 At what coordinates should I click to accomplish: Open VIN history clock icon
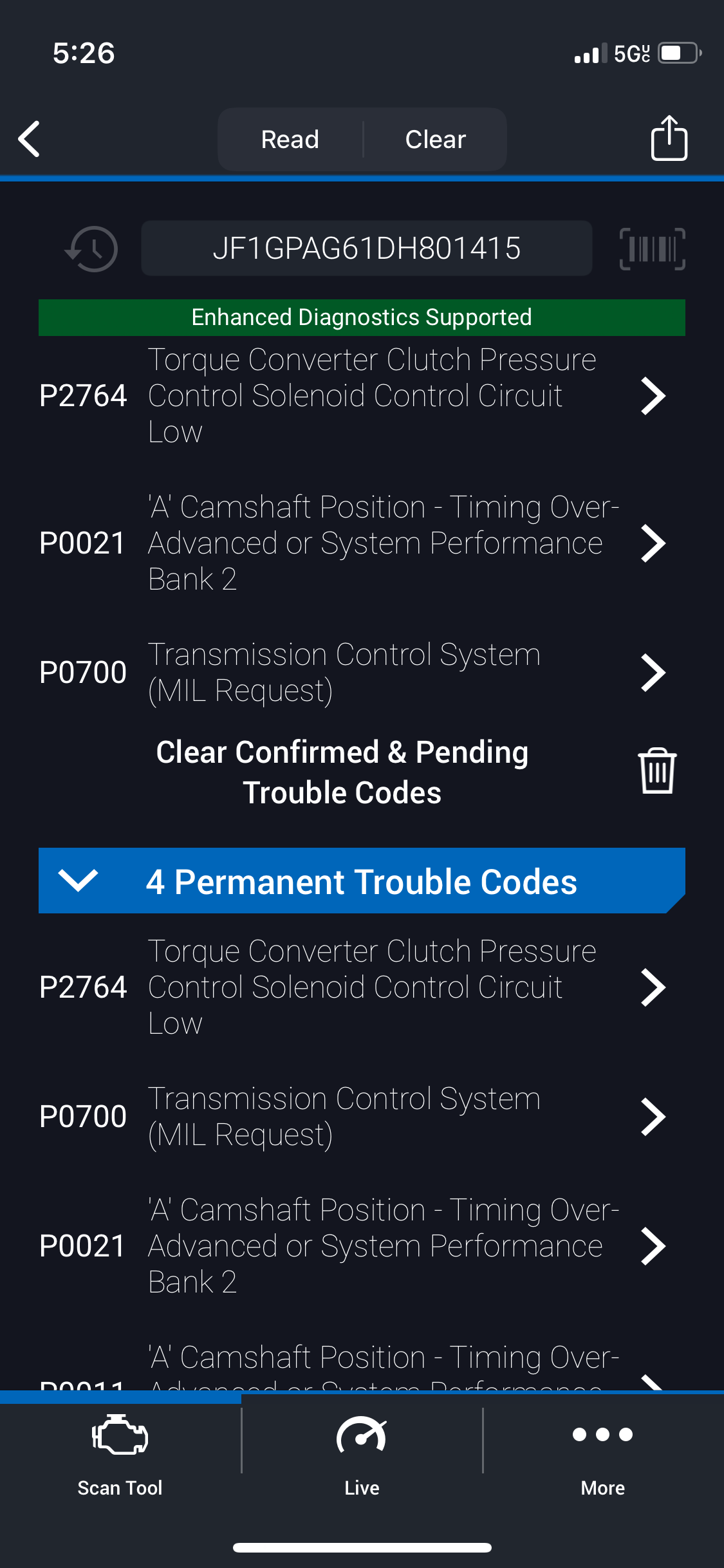click(92, 248)
